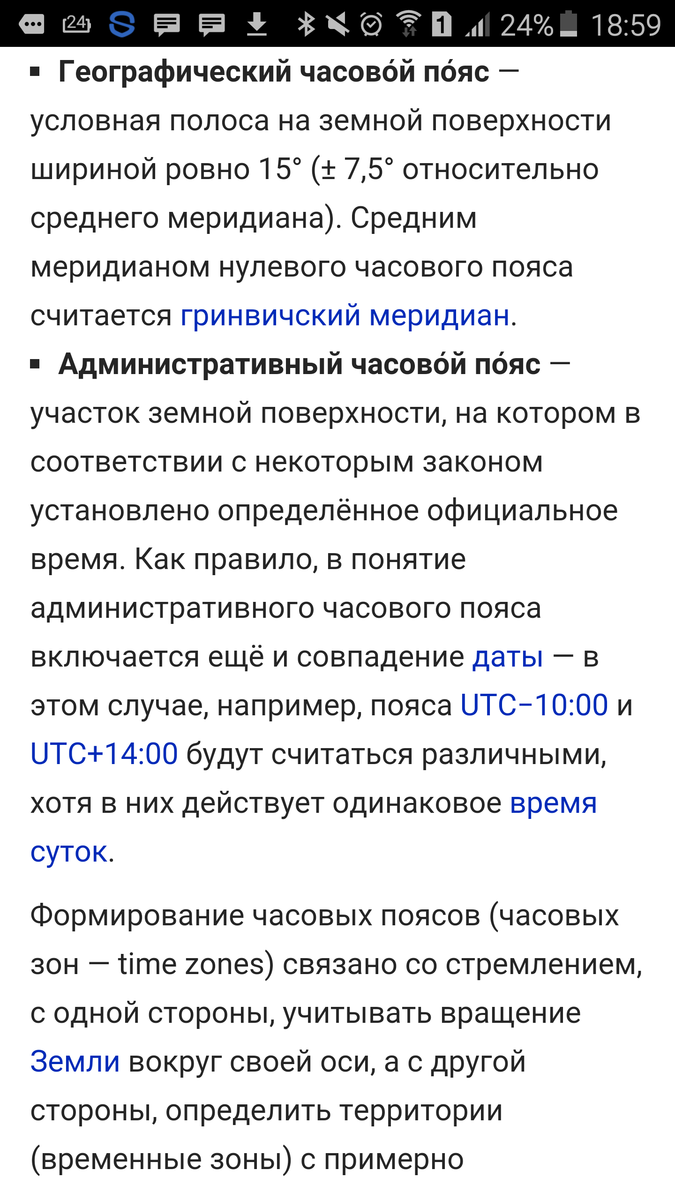Open the UTC−10:00 link

534,706
